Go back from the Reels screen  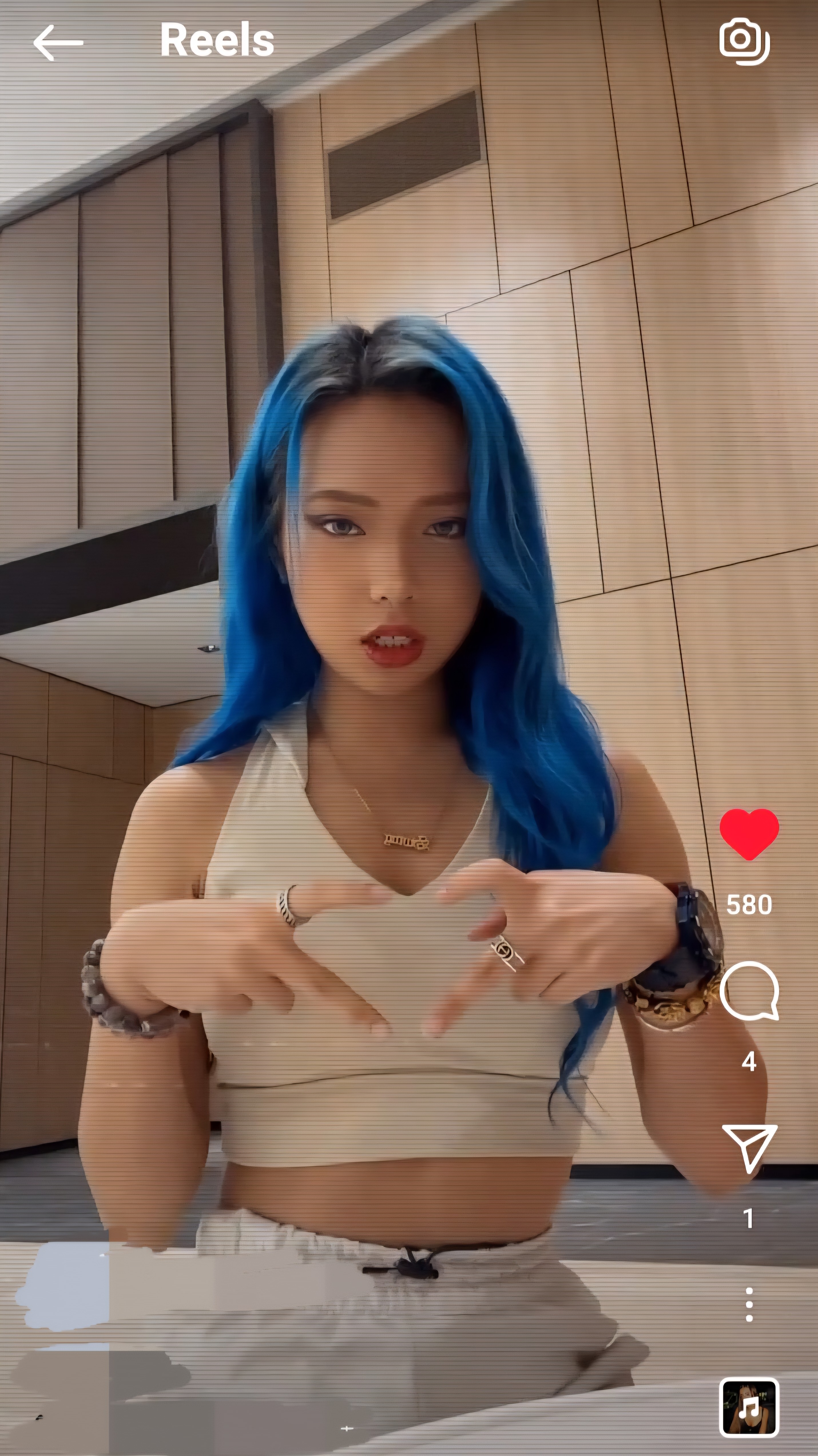[58, 42]
